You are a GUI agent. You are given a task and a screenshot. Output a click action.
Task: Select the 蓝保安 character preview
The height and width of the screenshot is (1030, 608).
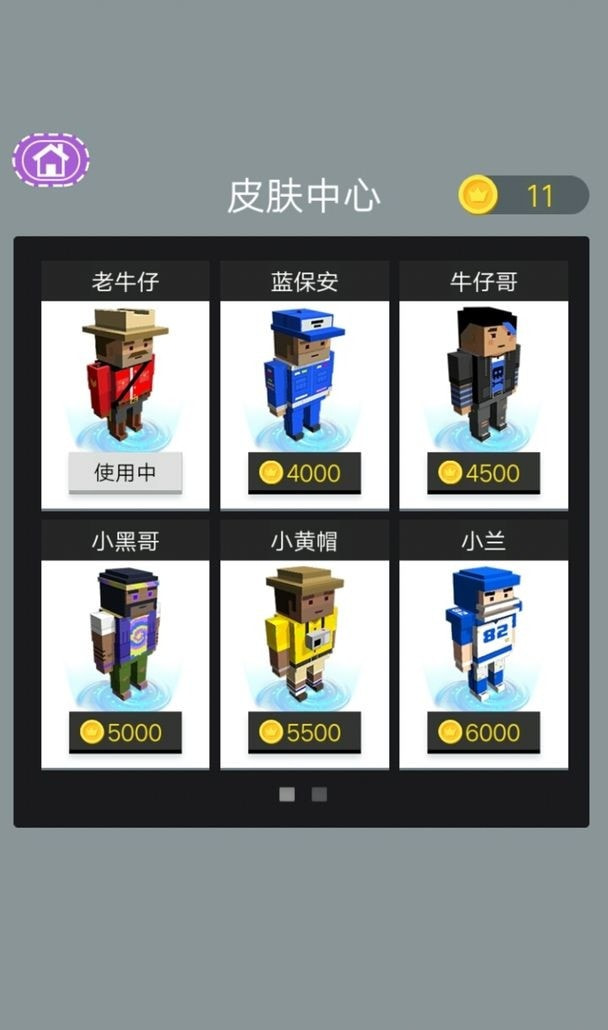[304, 377]
